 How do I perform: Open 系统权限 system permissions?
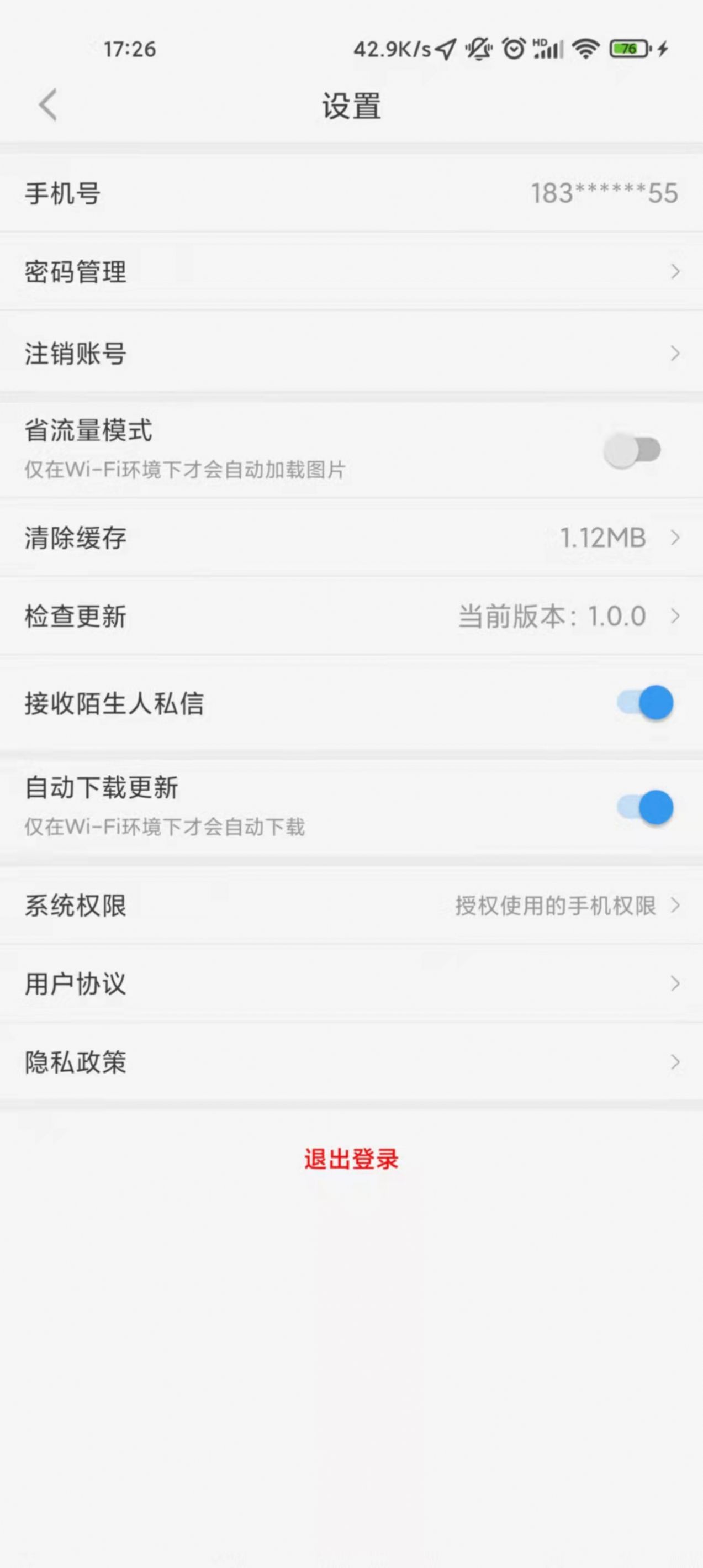click(351, 906)
